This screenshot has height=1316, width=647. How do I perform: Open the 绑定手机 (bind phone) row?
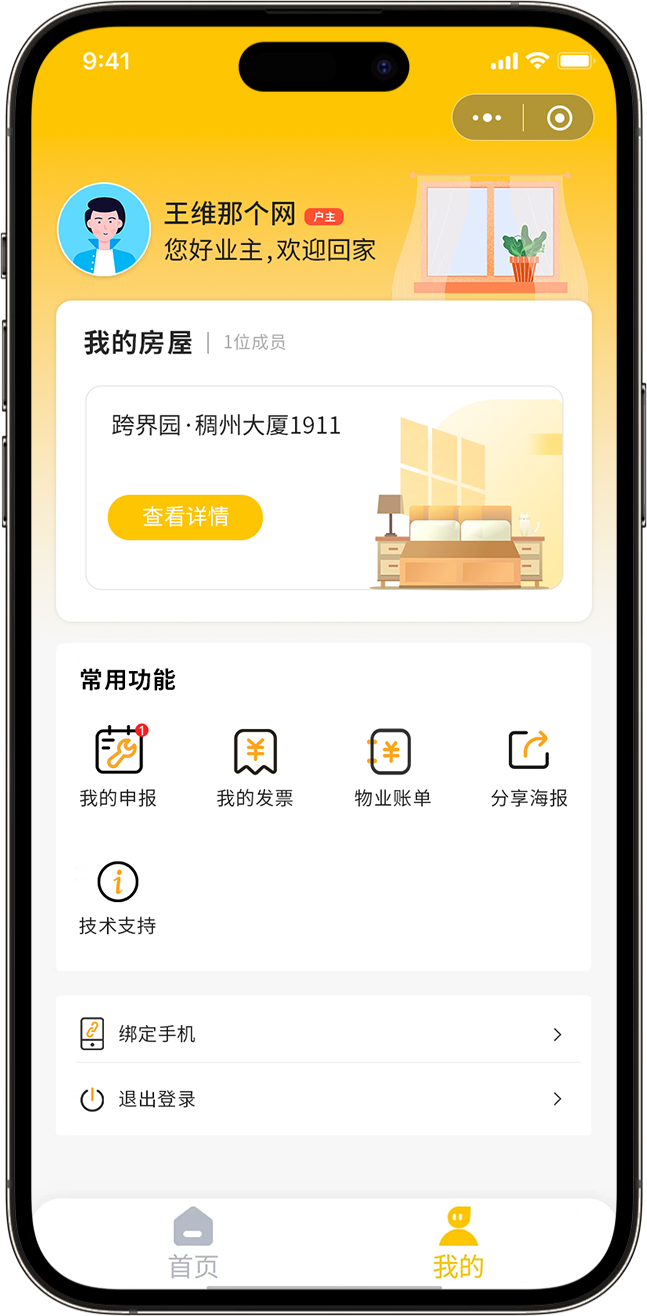(323, 1034)
